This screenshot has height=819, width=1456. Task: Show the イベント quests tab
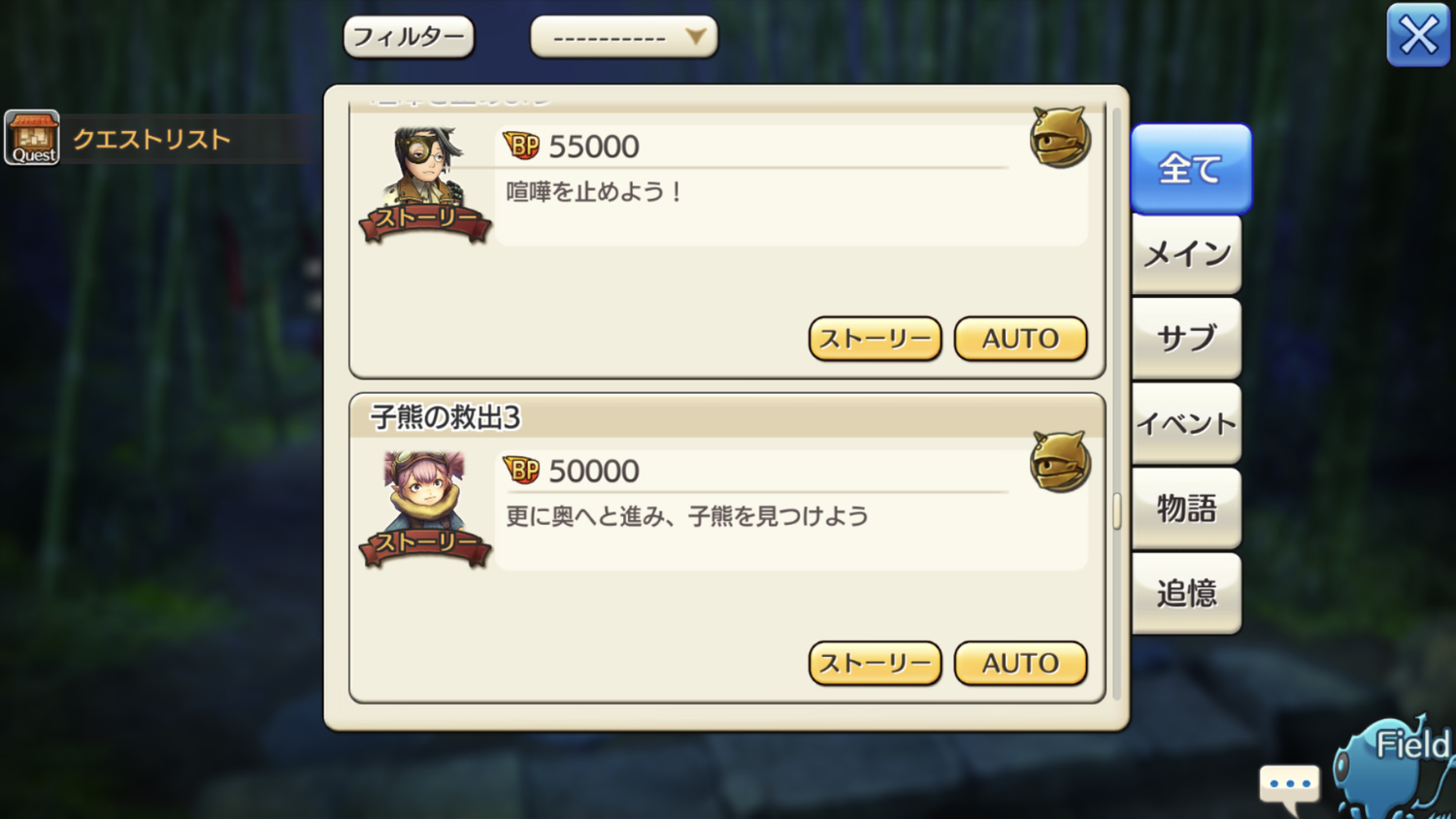1186,423
